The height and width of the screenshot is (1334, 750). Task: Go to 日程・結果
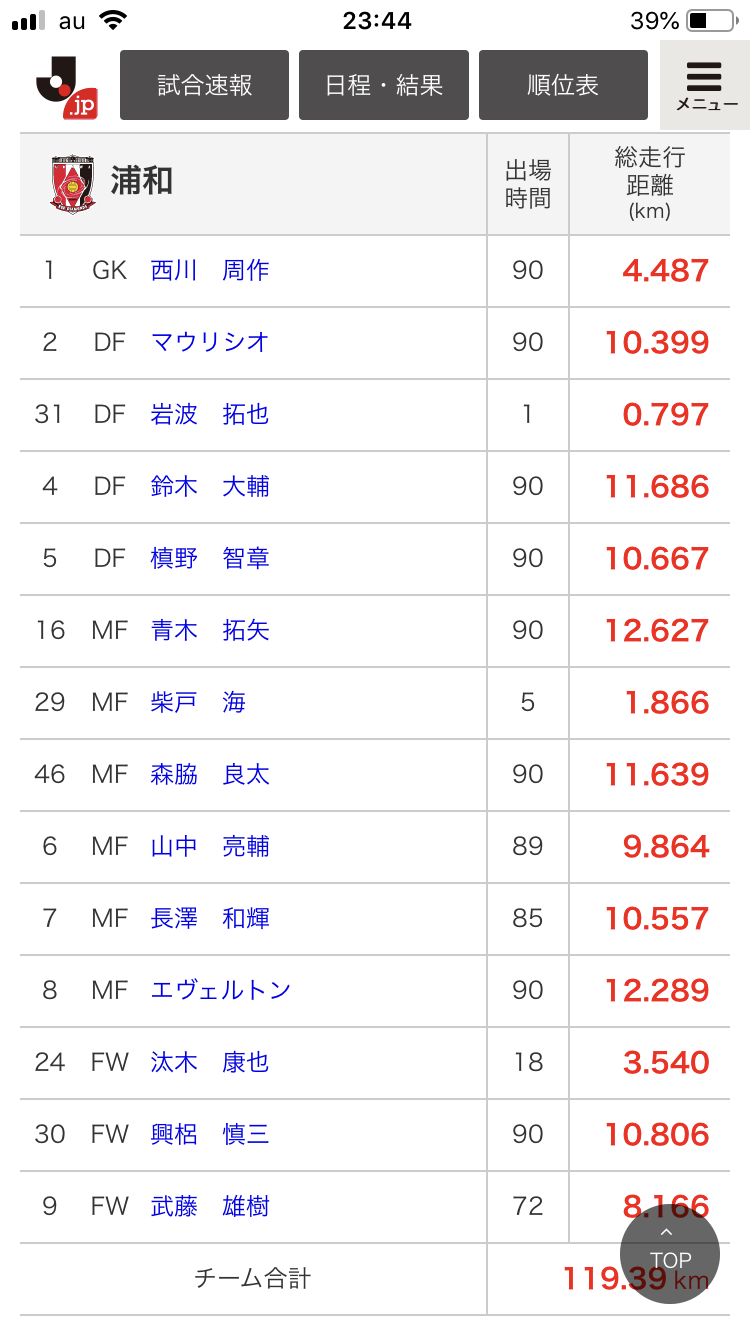(x=384, y=85)
